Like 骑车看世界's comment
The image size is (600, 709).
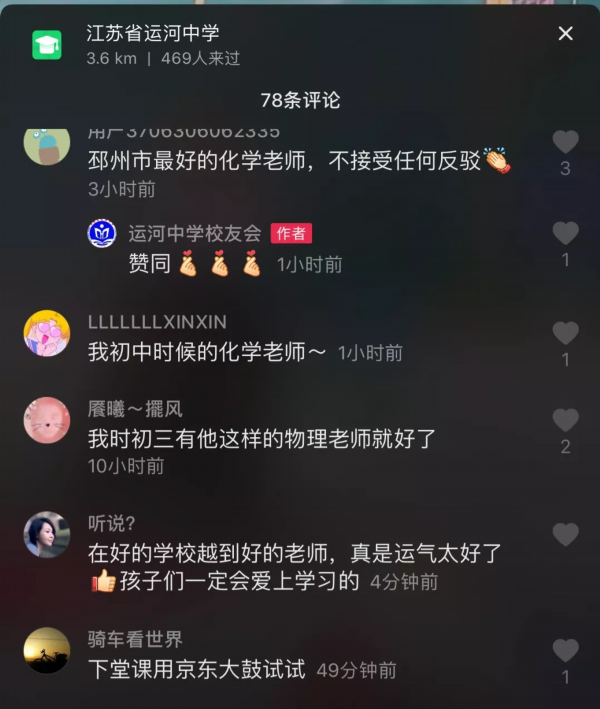[x=565, y=651]
